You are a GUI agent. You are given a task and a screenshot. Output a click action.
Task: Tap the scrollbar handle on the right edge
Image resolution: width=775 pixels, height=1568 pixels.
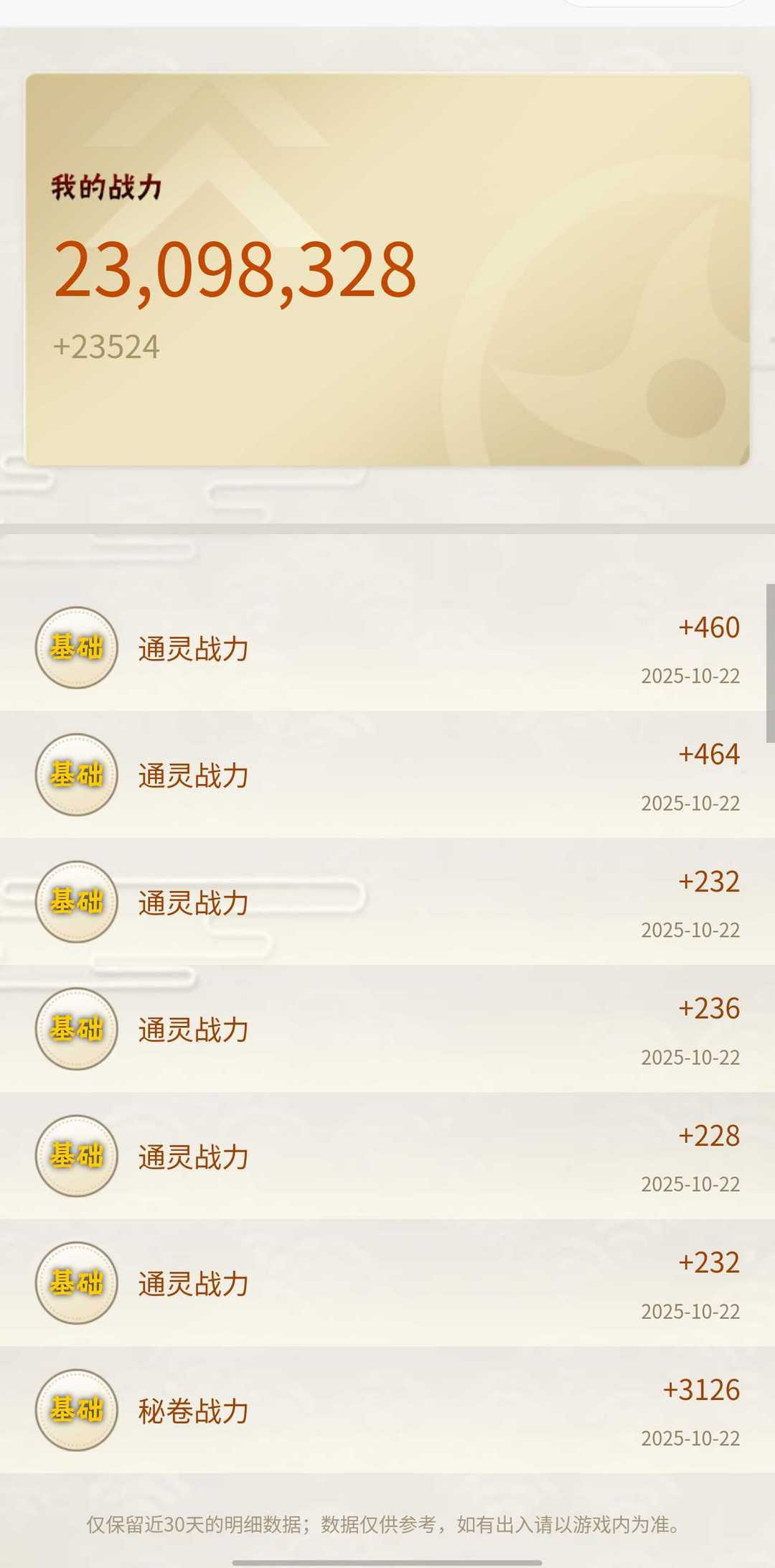click(x=770, y=663)
